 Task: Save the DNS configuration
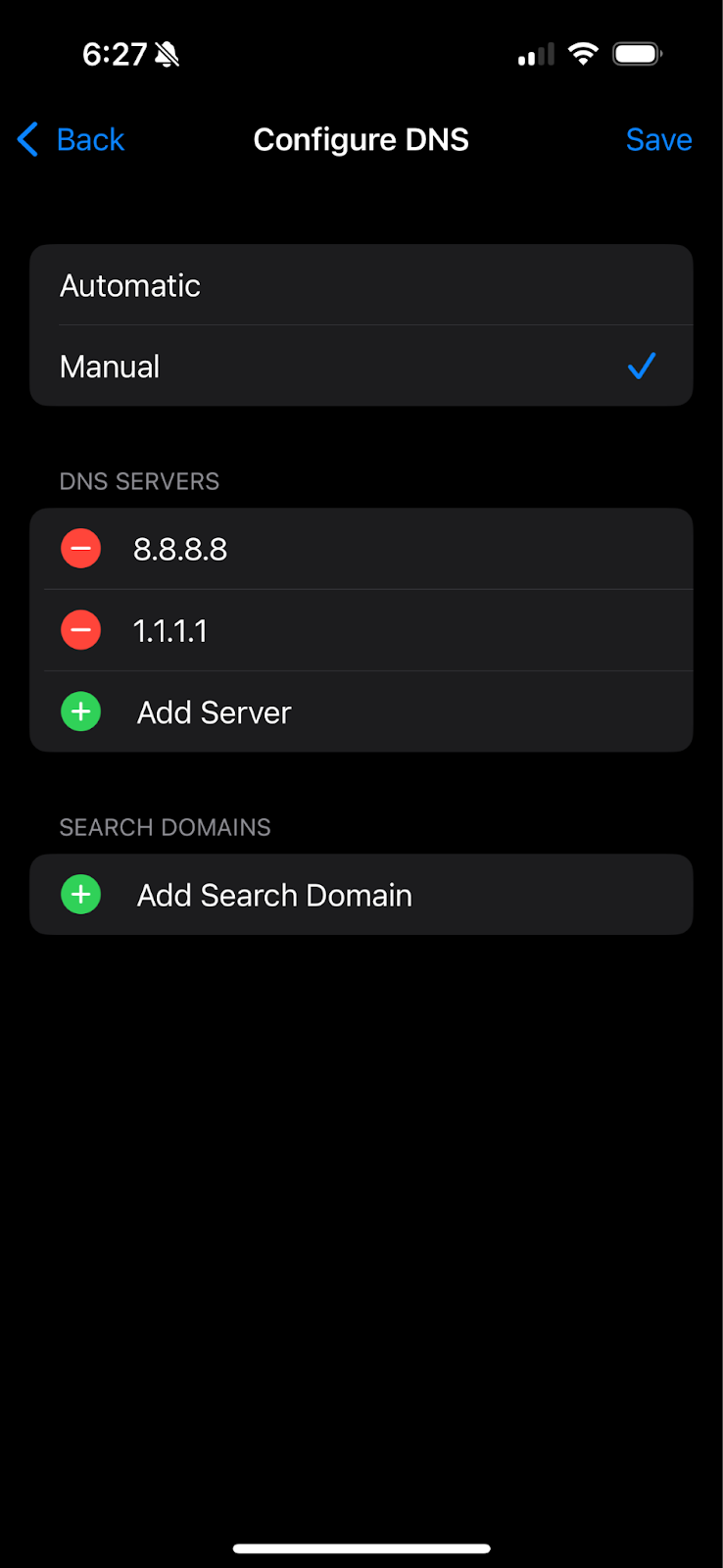pos(658,139)
